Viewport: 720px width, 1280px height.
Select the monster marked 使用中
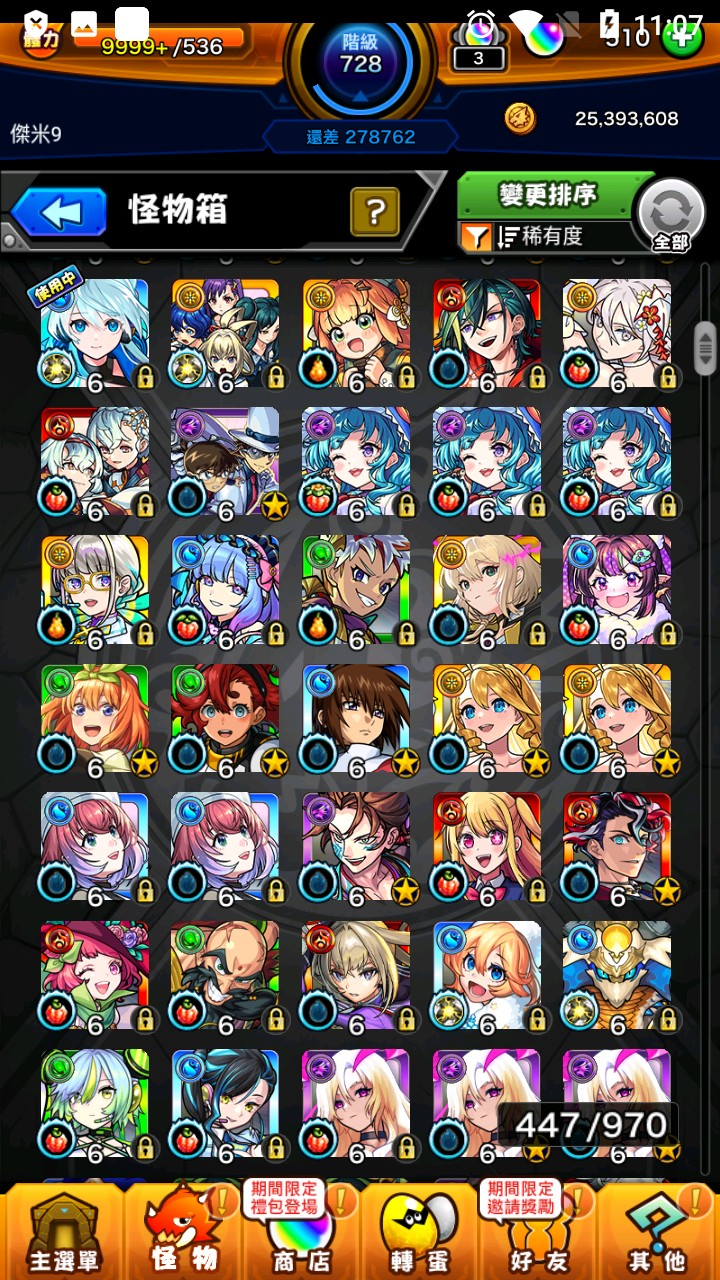[95, 334]
